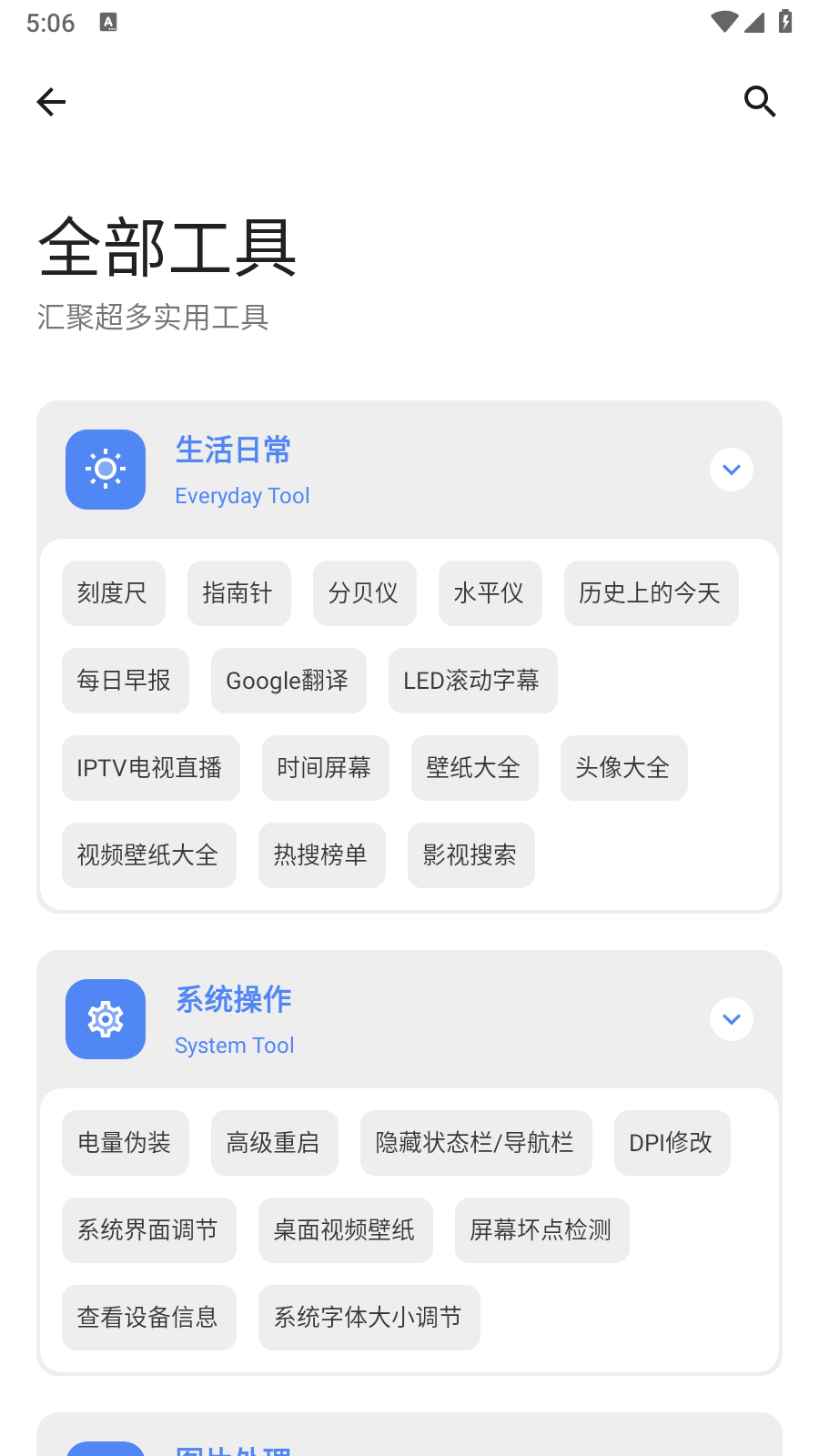Collapse the 生活日常 section chevron
Viewport: 819px width, 1456px height.
(x=731, y=470)
